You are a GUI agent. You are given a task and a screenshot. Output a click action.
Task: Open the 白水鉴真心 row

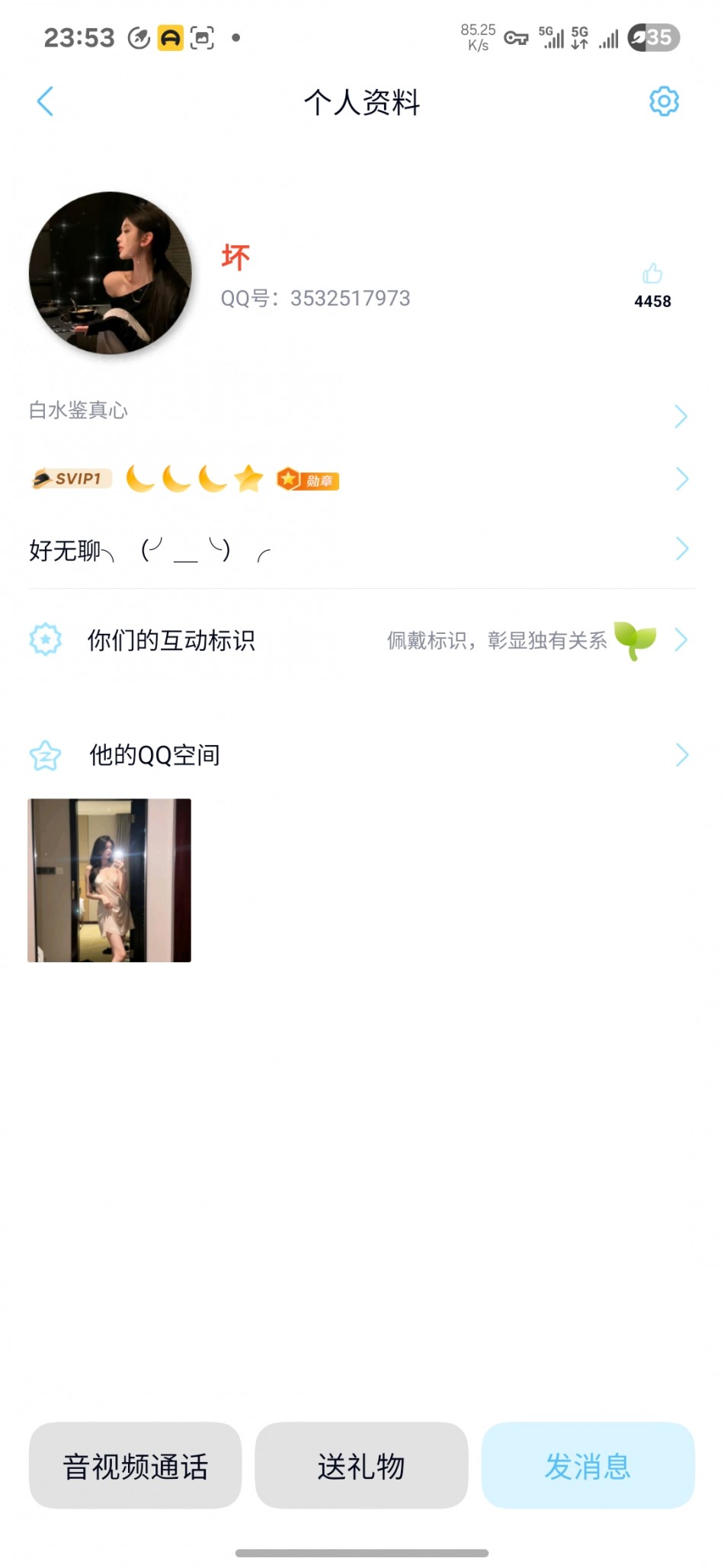click(x=358, y=412)
